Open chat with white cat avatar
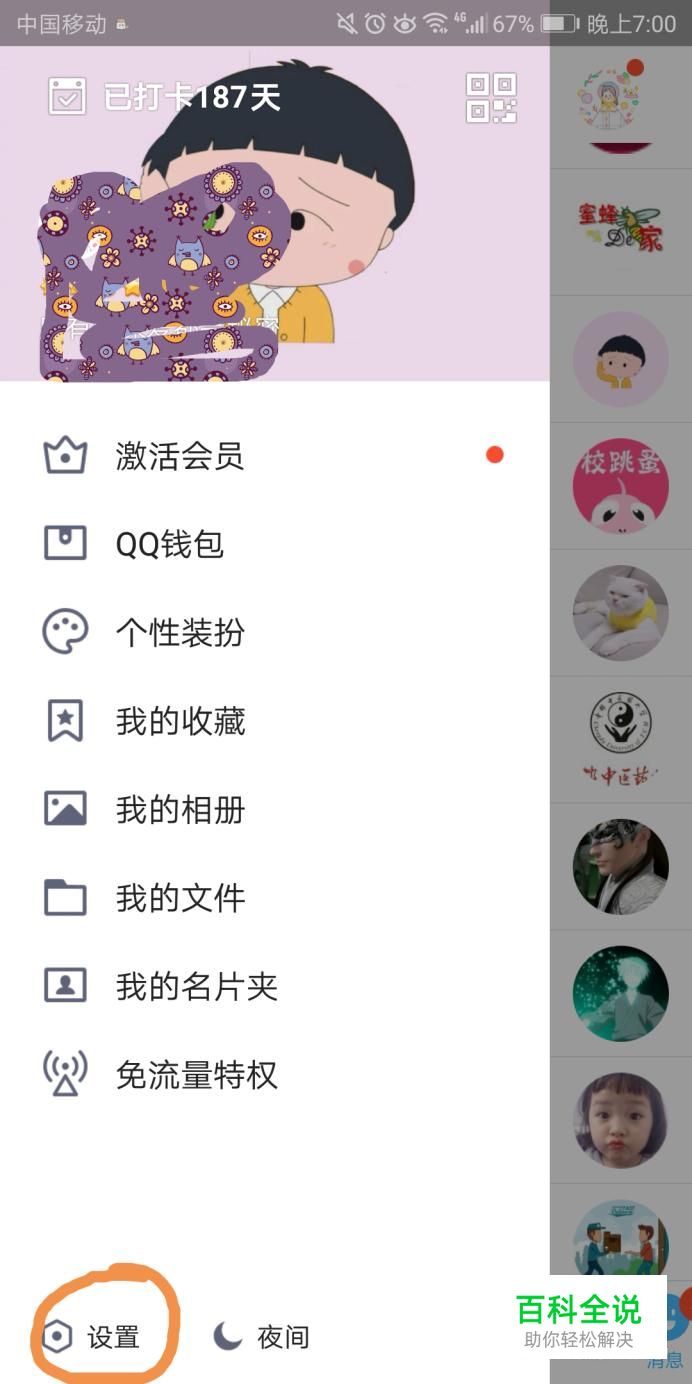Viewport: 692px width, 1384px height. (620, 612)
